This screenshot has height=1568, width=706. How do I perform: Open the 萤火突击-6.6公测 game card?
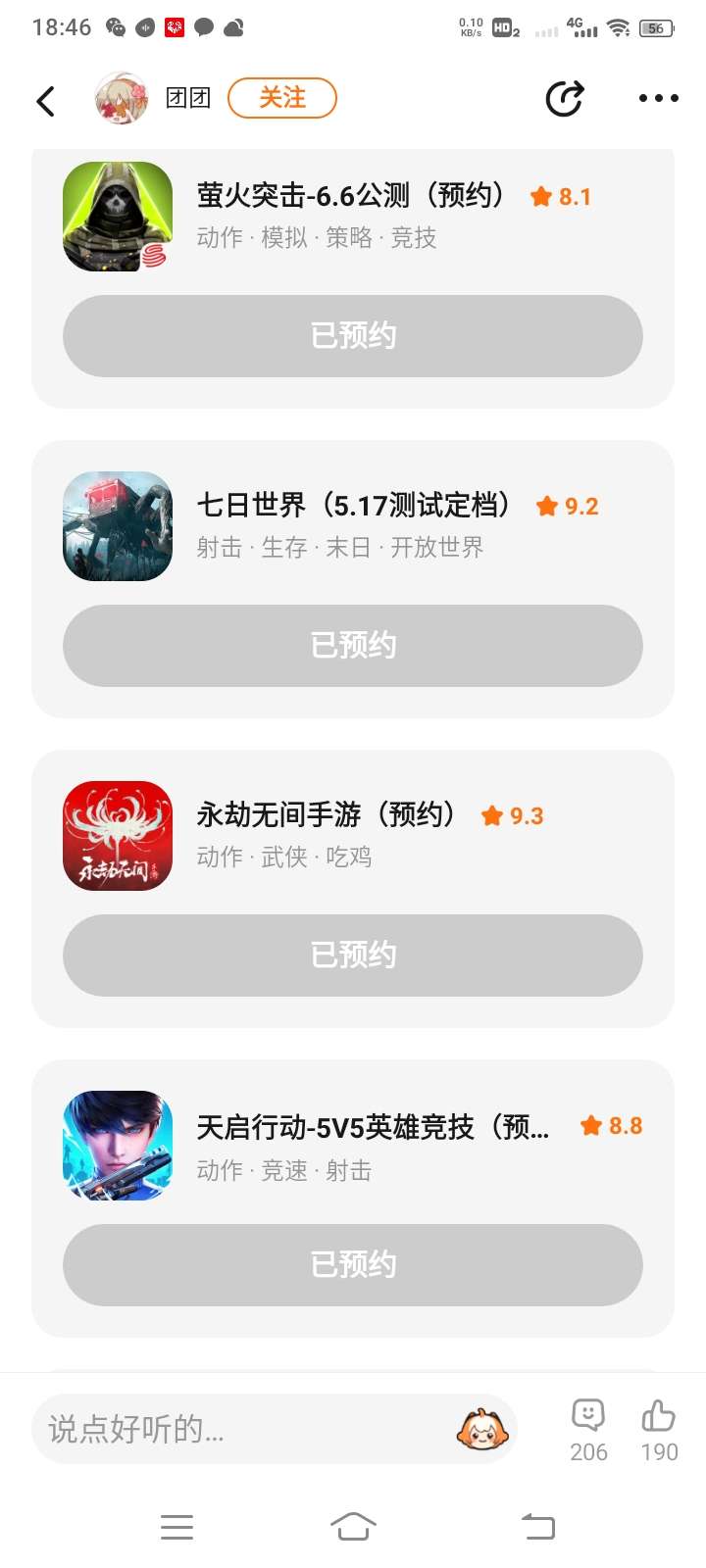coord(353,217)
